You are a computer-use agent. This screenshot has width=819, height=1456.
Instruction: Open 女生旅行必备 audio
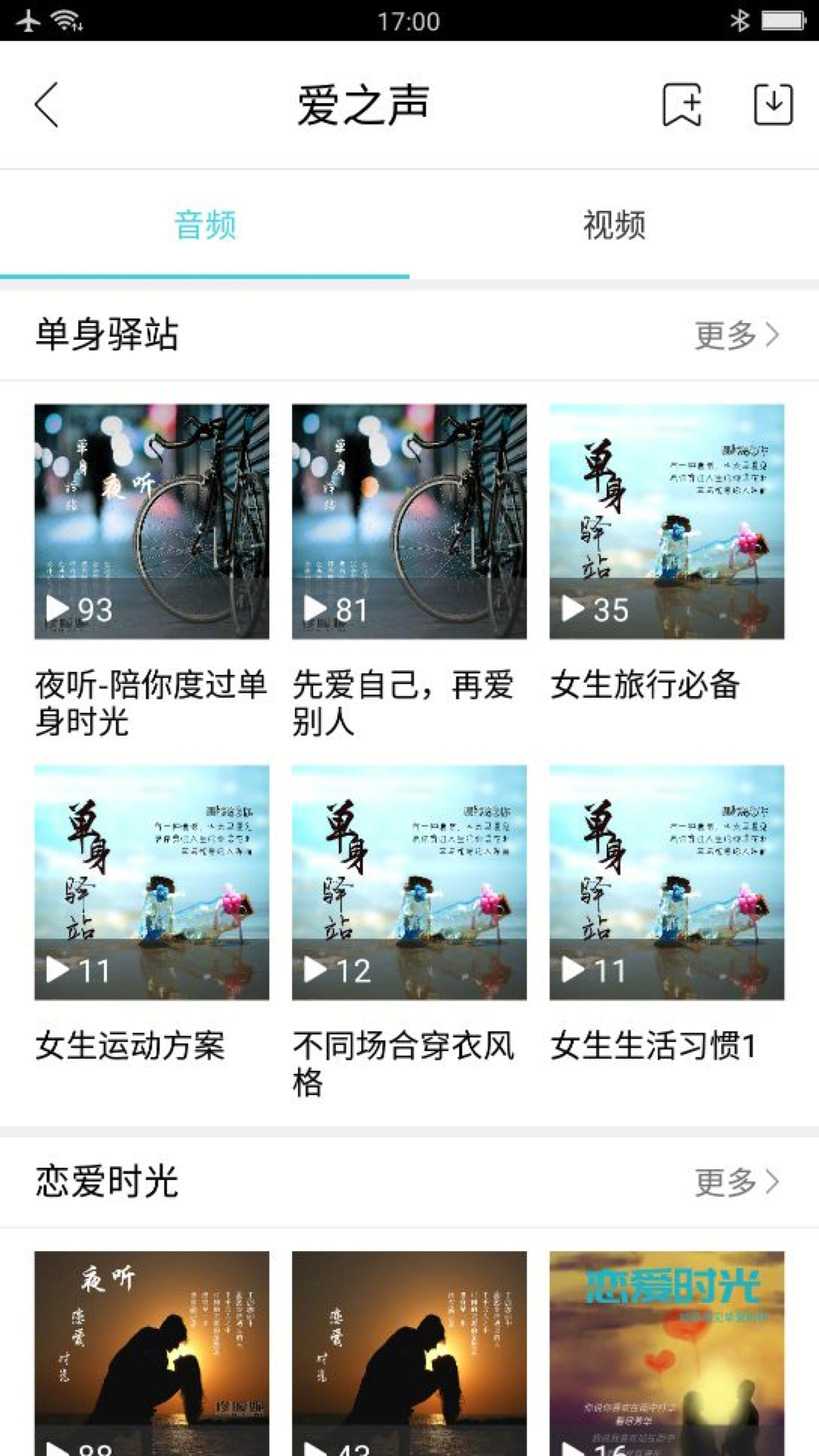click(667, 522)
